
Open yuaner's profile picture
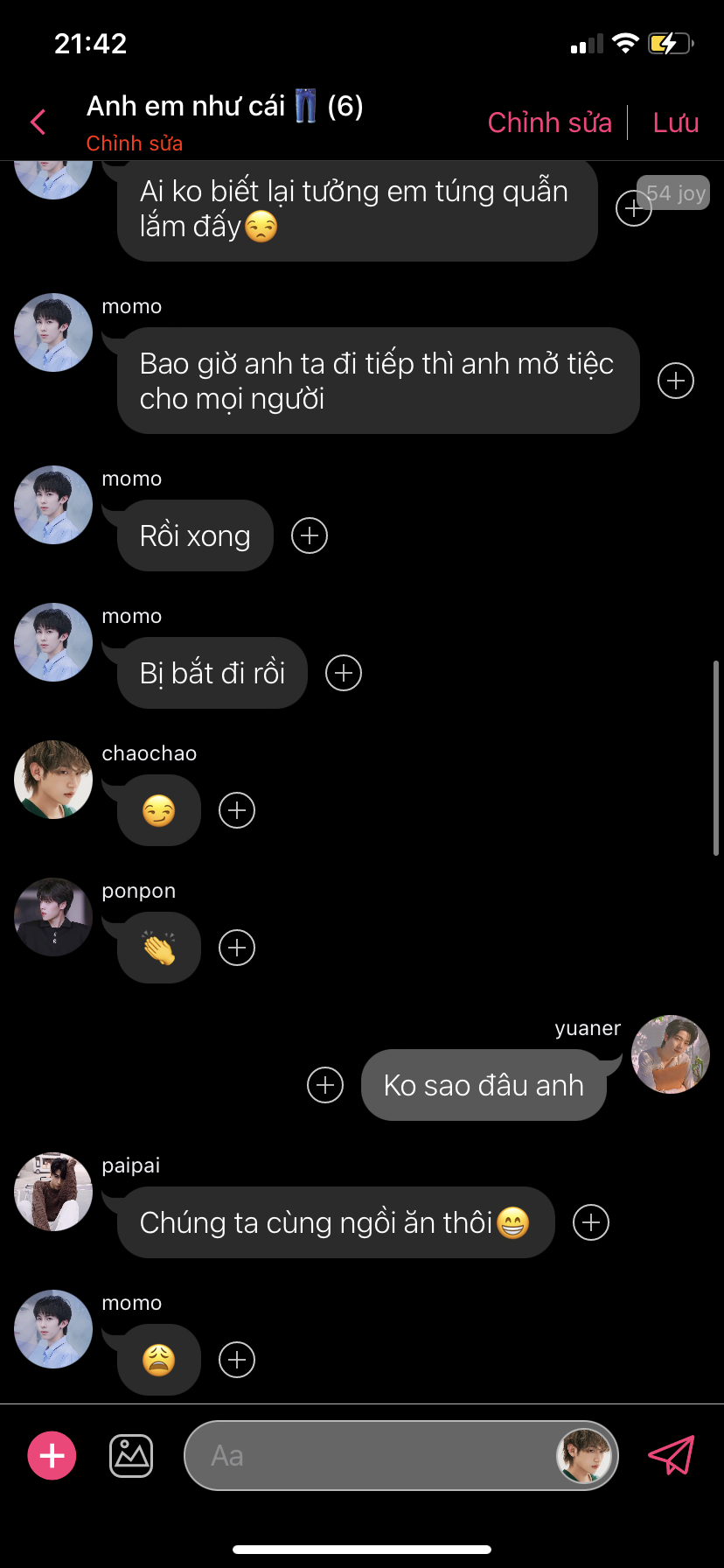pyautogui.click(x=671, y=1054)
